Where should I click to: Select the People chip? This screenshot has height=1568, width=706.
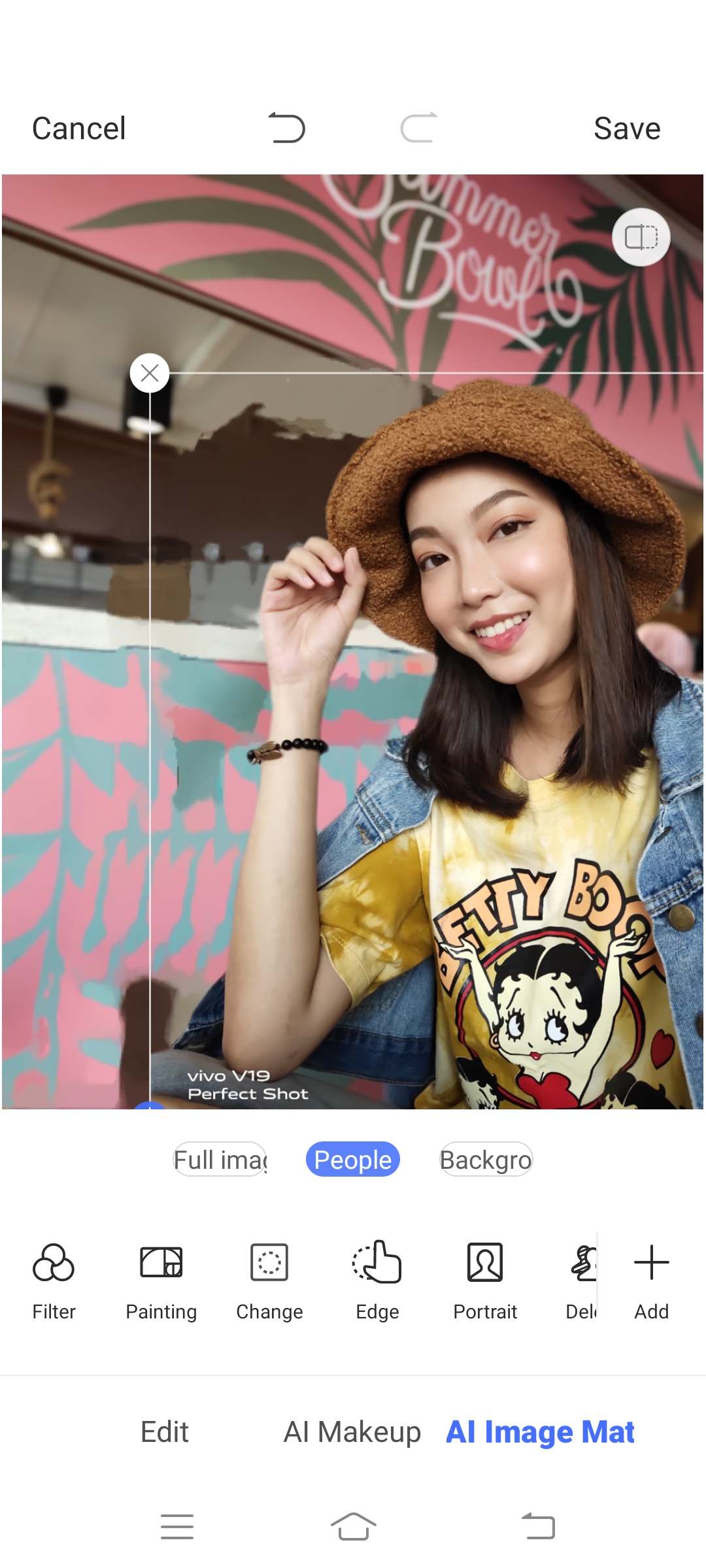(352, 1160)
